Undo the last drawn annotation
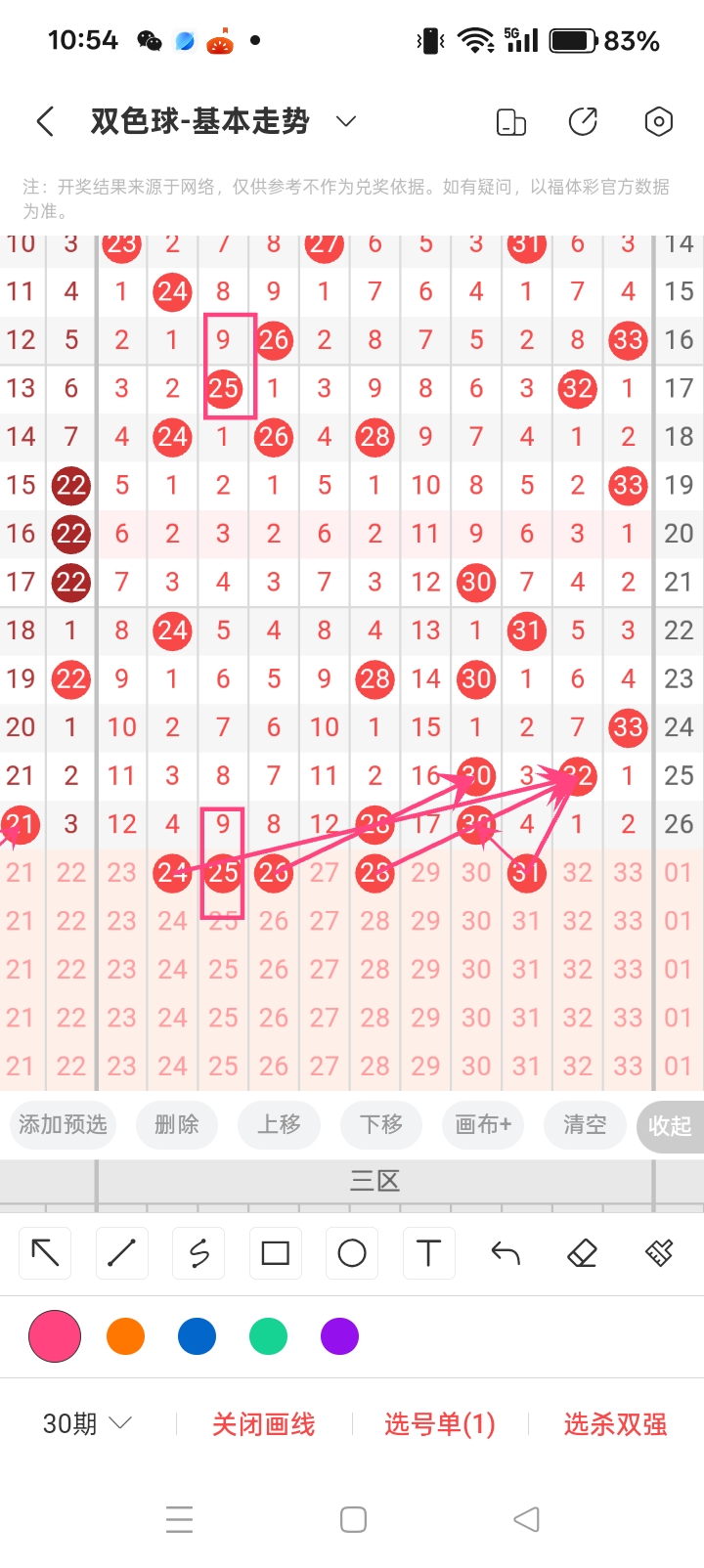The width and height of the screenshot is (704, 1568). (x=504, y=1252)
